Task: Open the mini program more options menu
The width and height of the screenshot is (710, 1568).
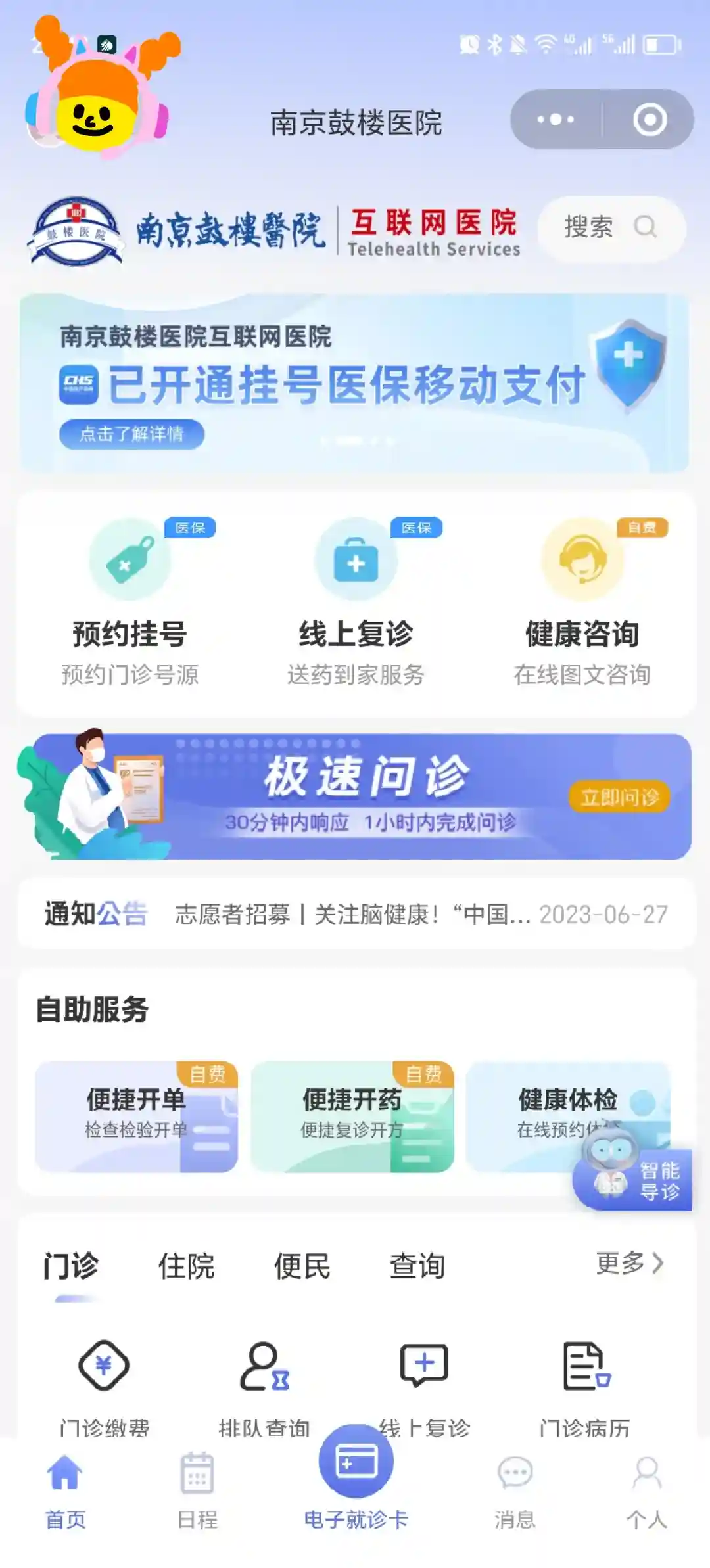Action: point(556,120)
